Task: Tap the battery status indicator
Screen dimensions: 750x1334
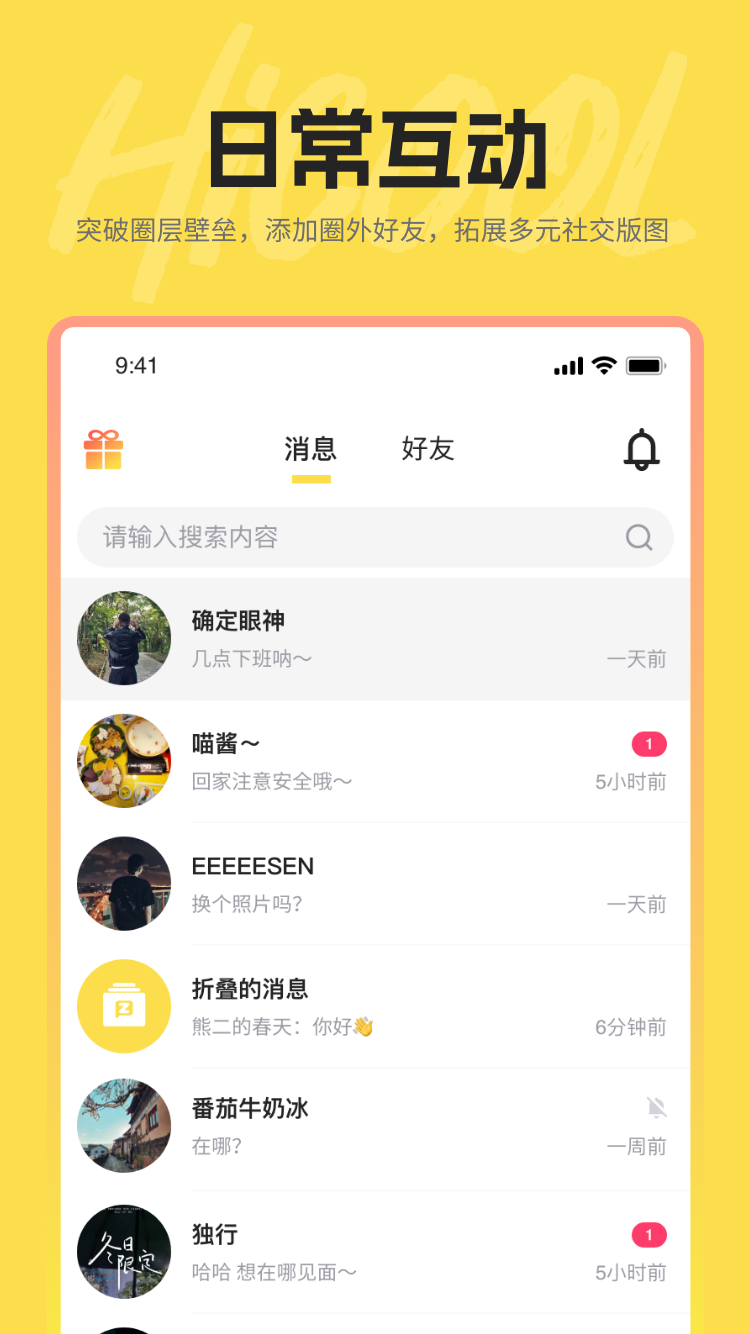Action: point(644,366)
